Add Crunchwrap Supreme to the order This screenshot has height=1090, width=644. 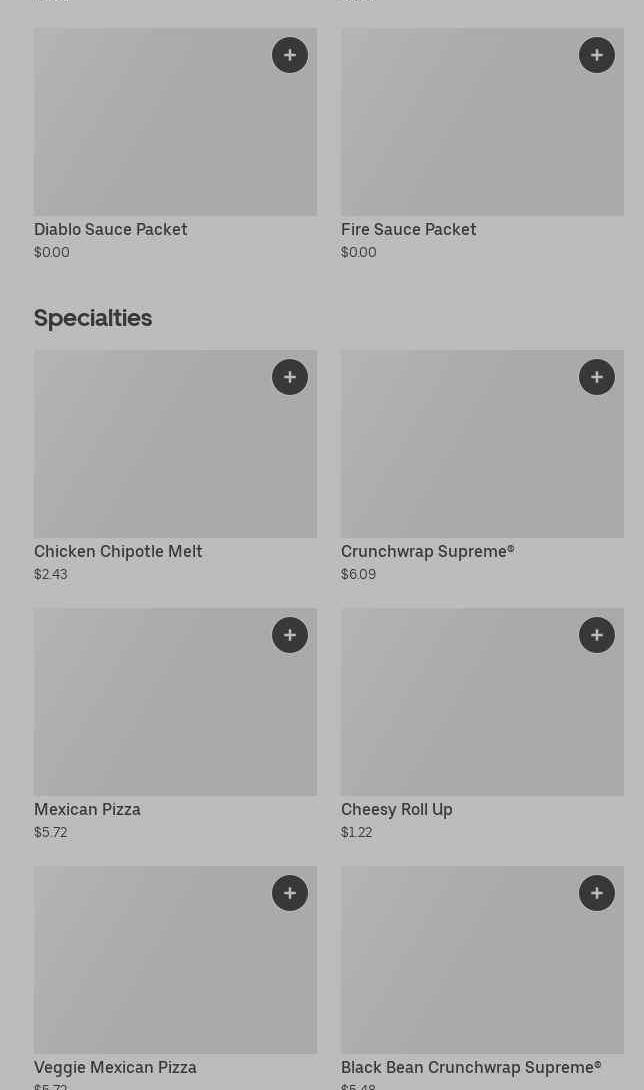coord(597,377)
